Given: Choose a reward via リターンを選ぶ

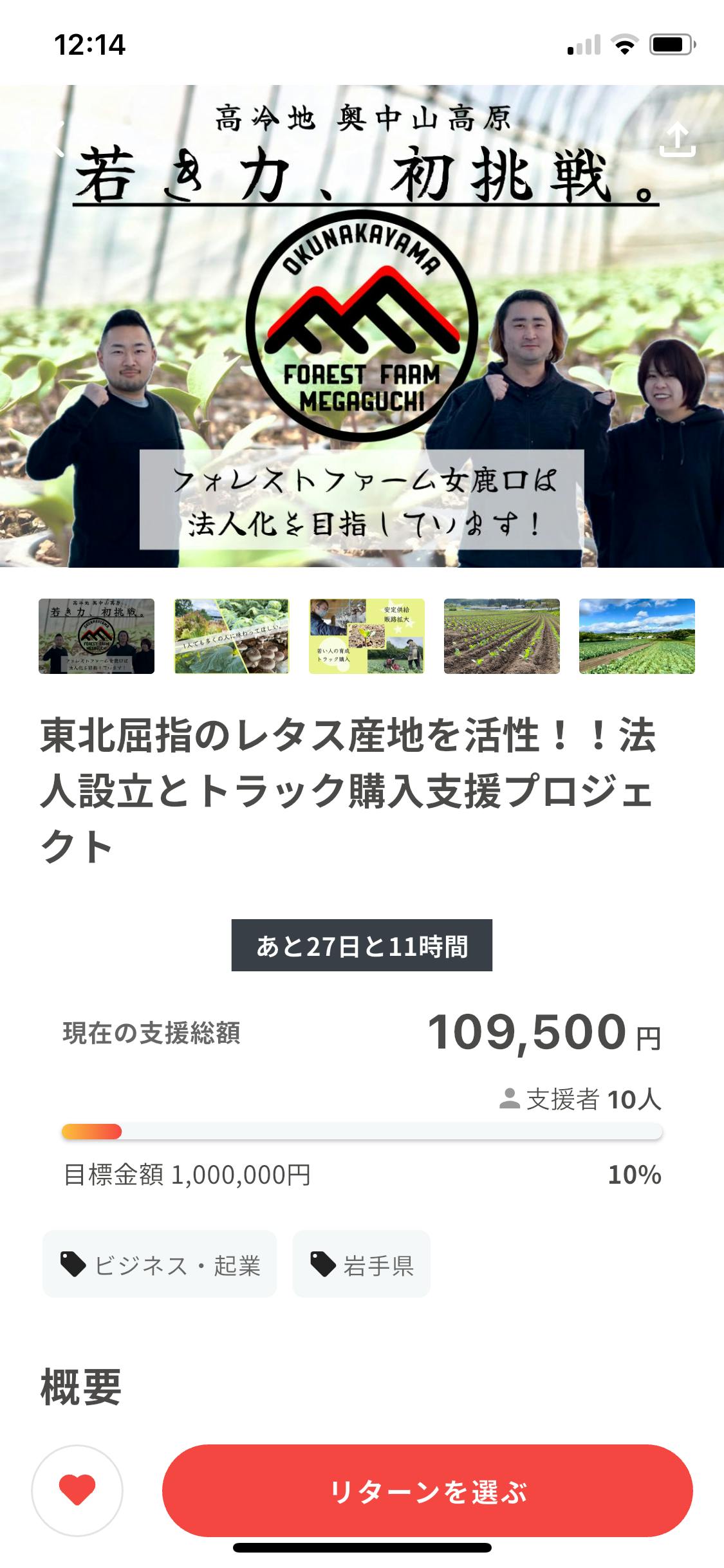Looking at the screenshot, I should 427,1490.
